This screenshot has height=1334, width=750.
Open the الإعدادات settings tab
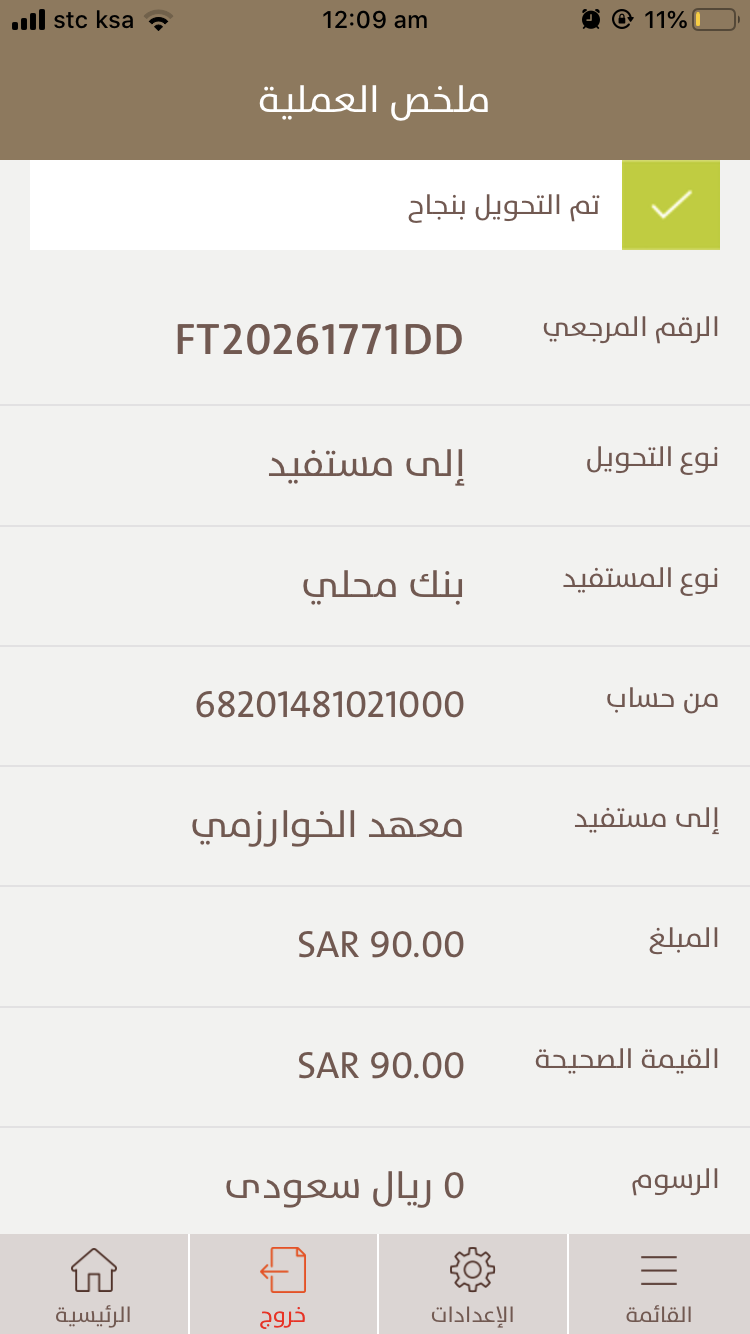pyautogui.click(x=472, y=1285)
